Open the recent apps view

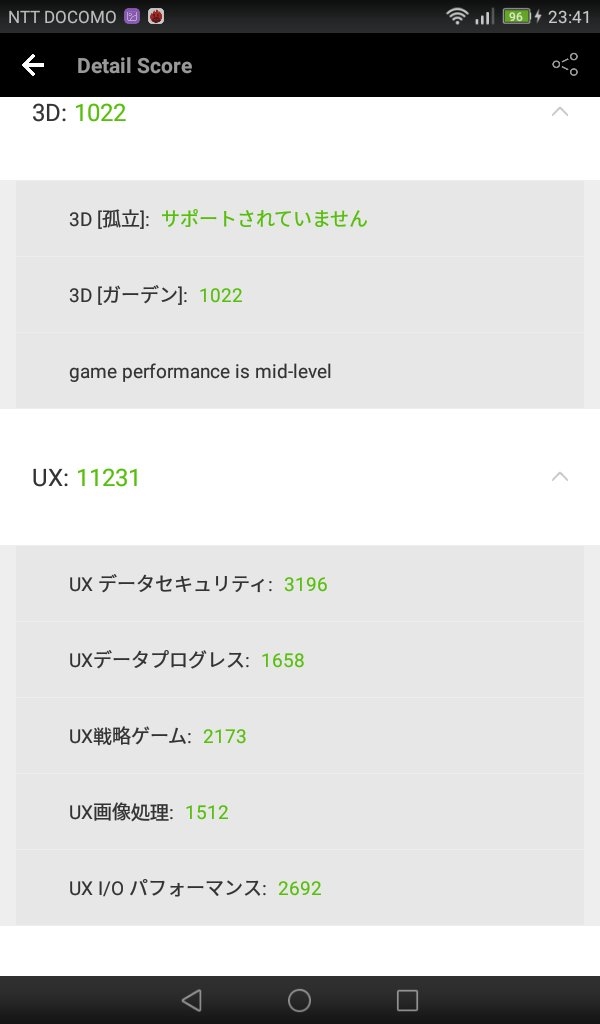407,1000
